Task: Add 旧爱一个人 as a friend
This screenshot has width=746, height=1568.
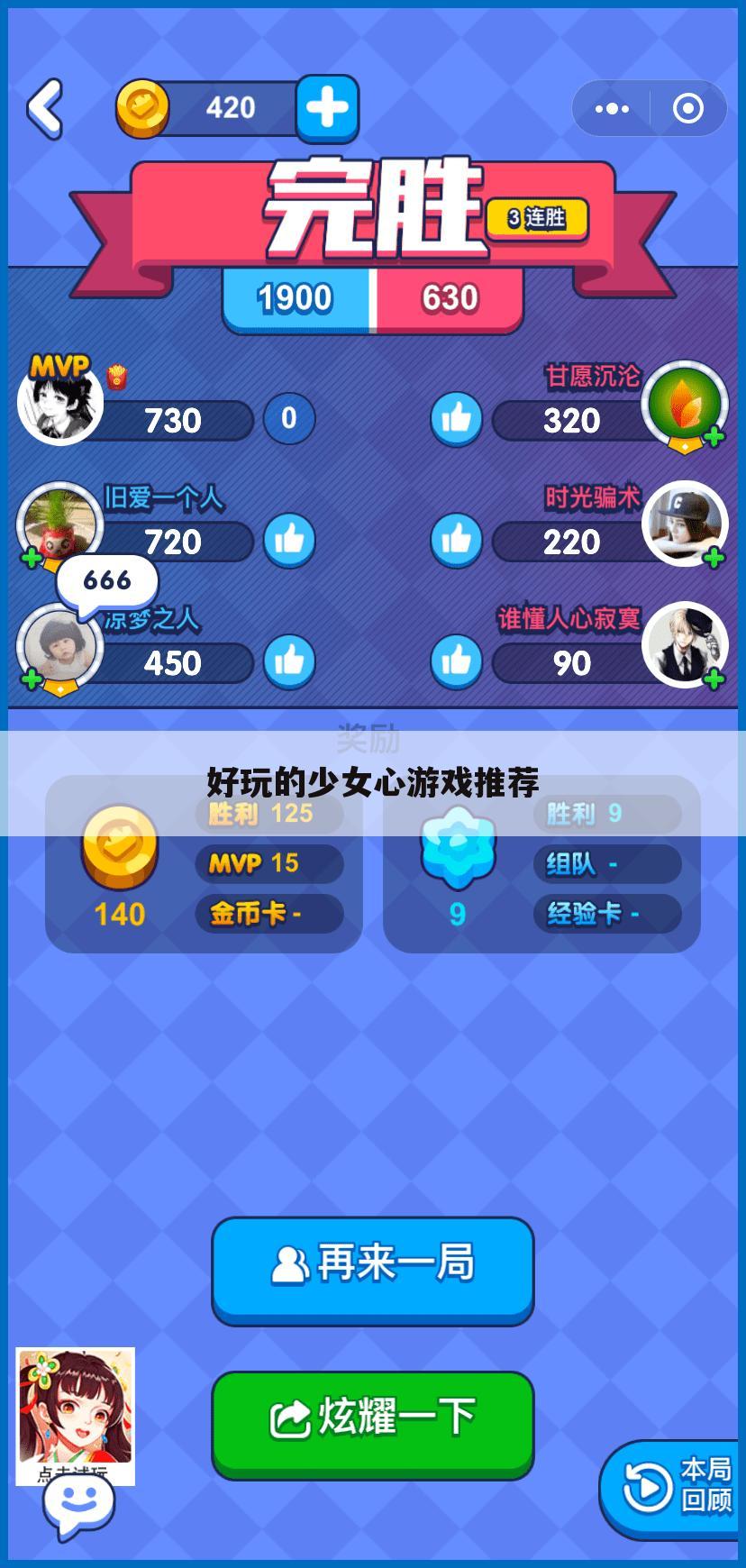Action: (32, 559)
